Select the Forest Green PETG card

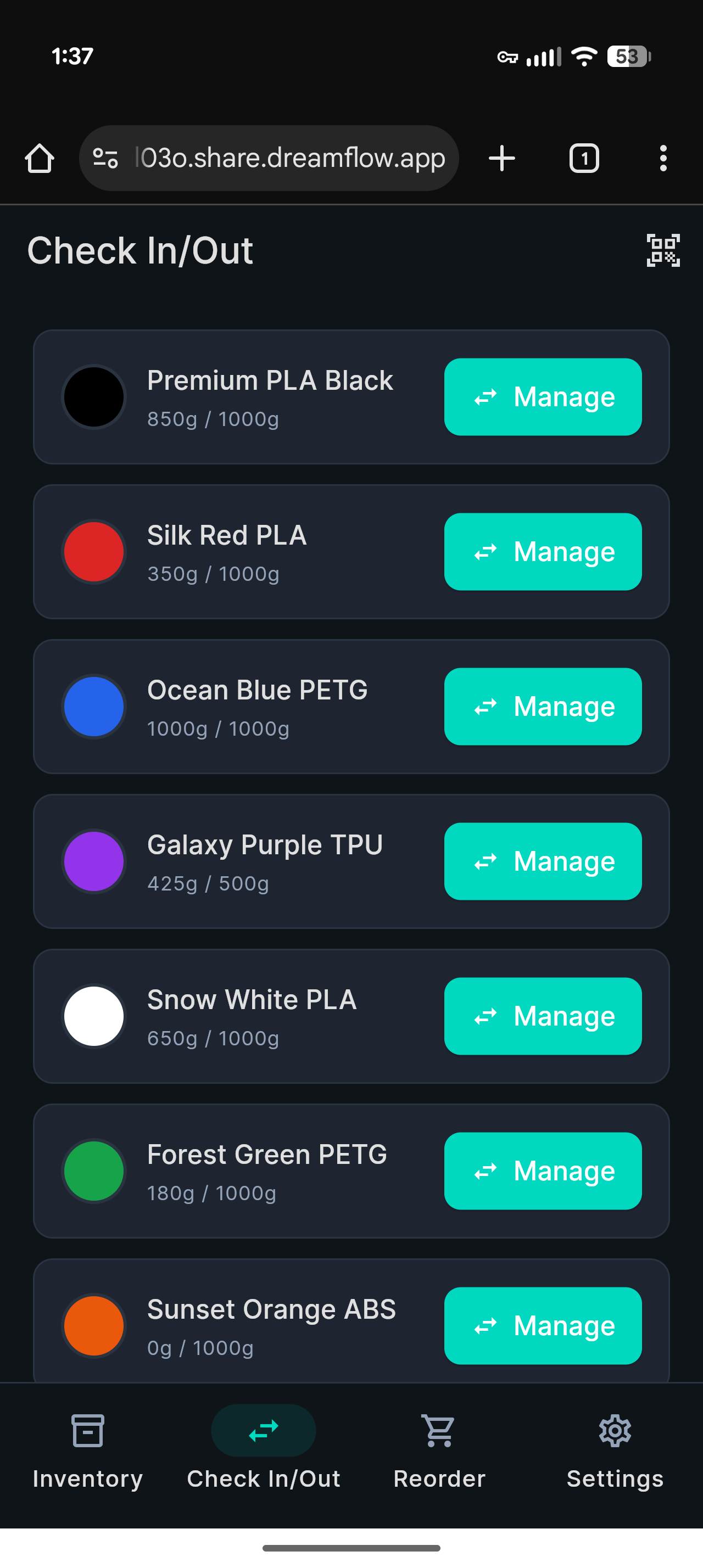243,1171
